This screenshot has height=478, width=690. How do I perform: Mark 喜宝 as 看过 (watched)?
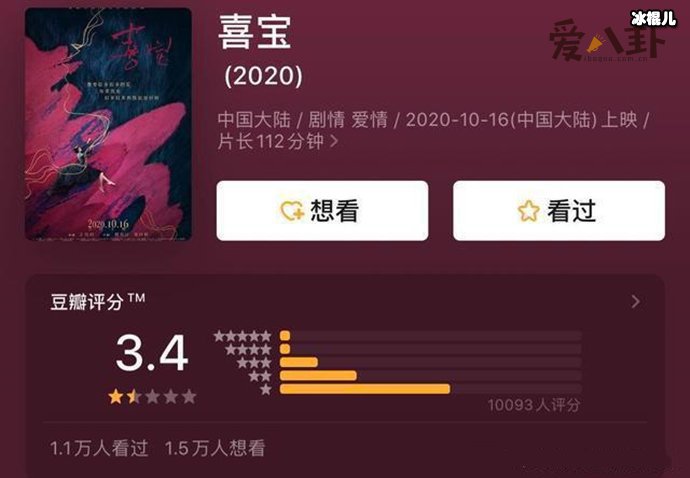[558, 210]
